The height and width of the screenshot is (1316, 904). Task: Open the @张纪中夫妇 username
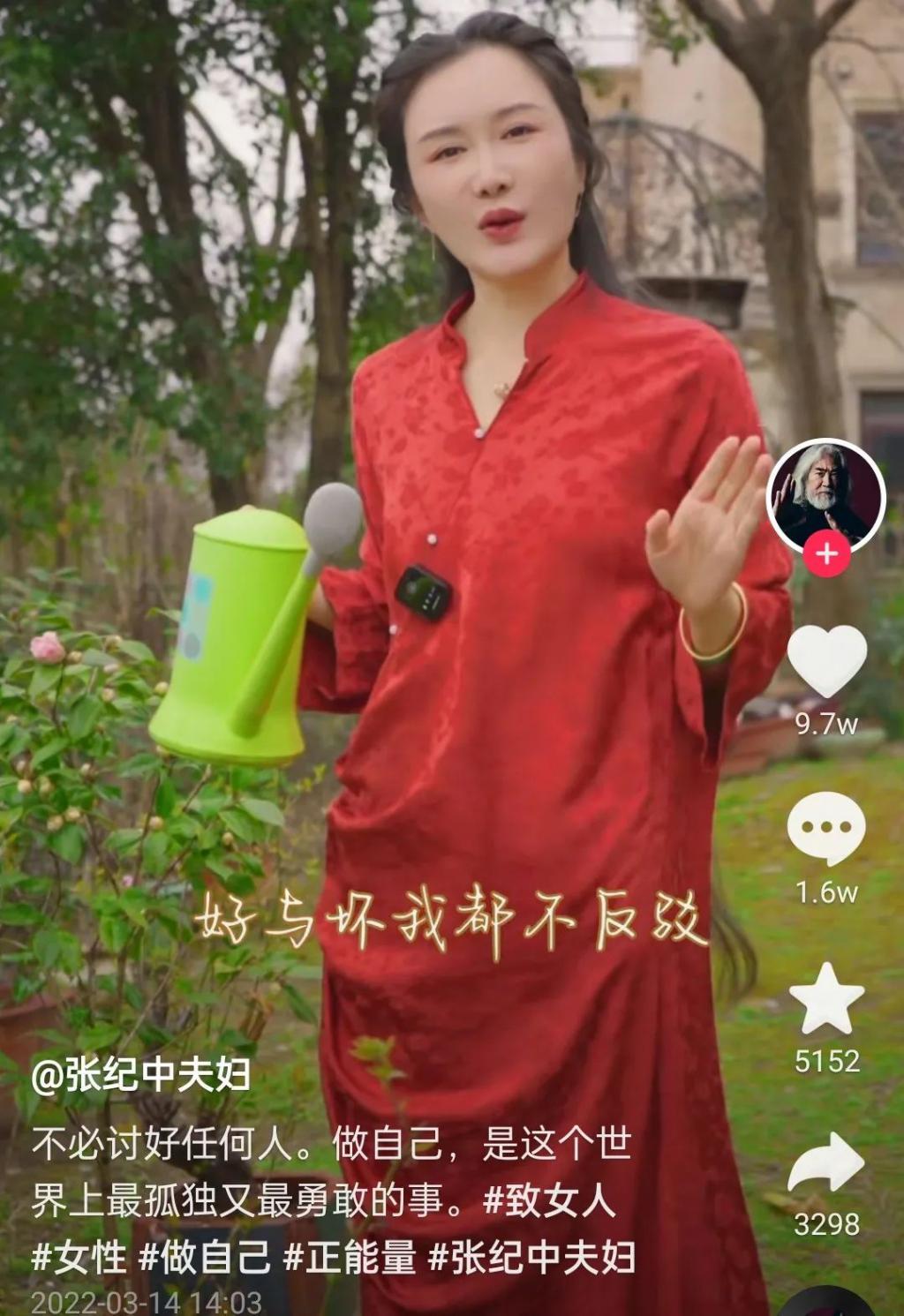(141, 1076)
